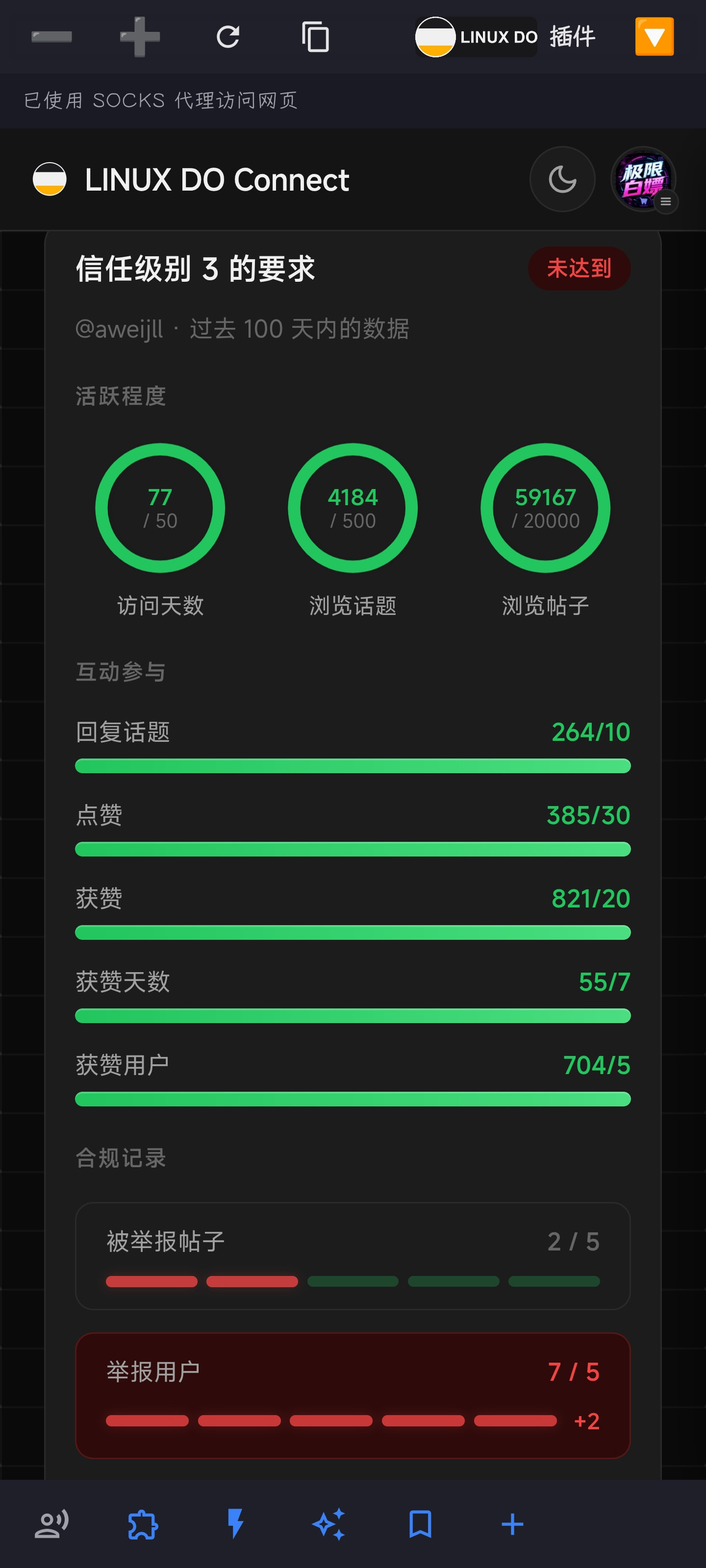Open the extensions puzzle icon
This screenshot has width=706, height=1568.
143,1523
